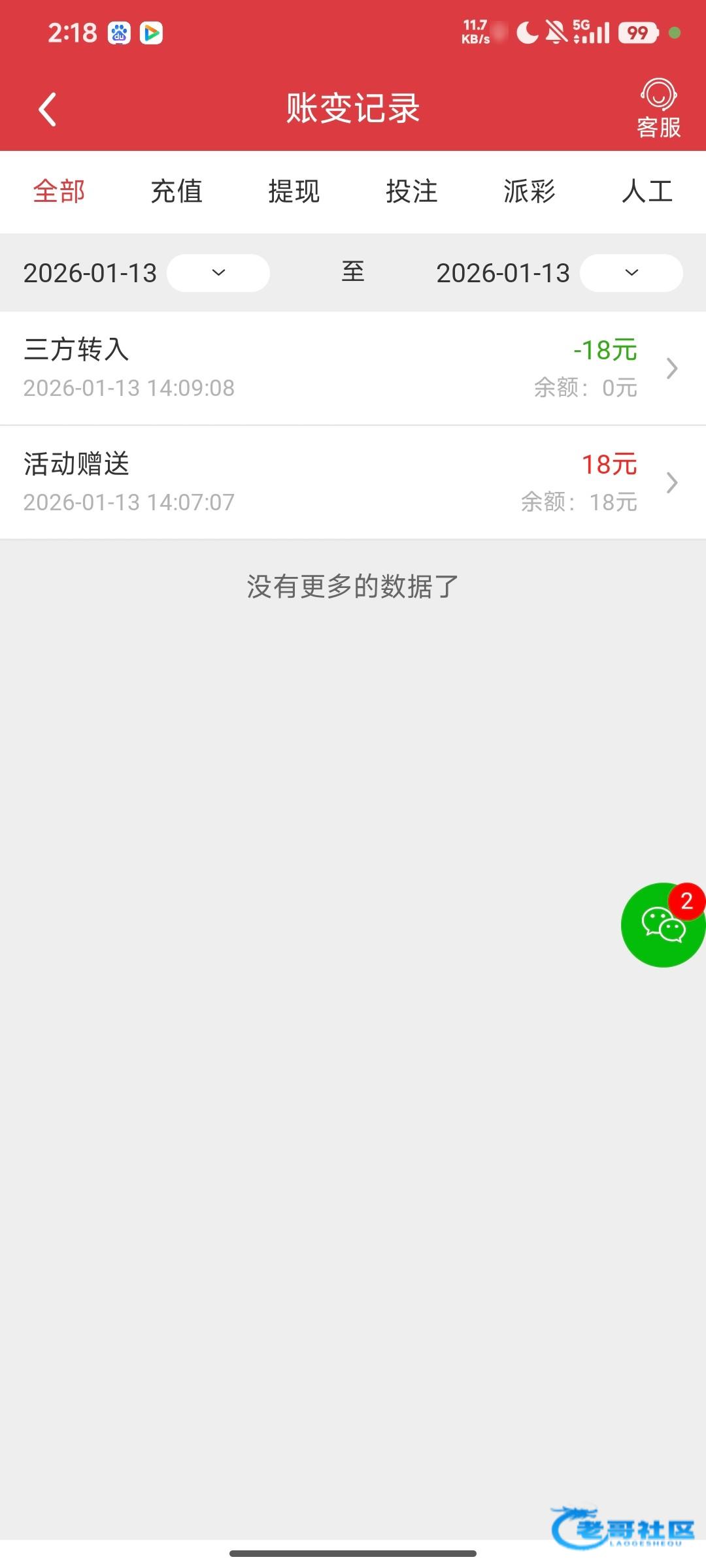706x1568 pixels.
Task: Go back from 账变记录 page
Action: coord(48,108)
